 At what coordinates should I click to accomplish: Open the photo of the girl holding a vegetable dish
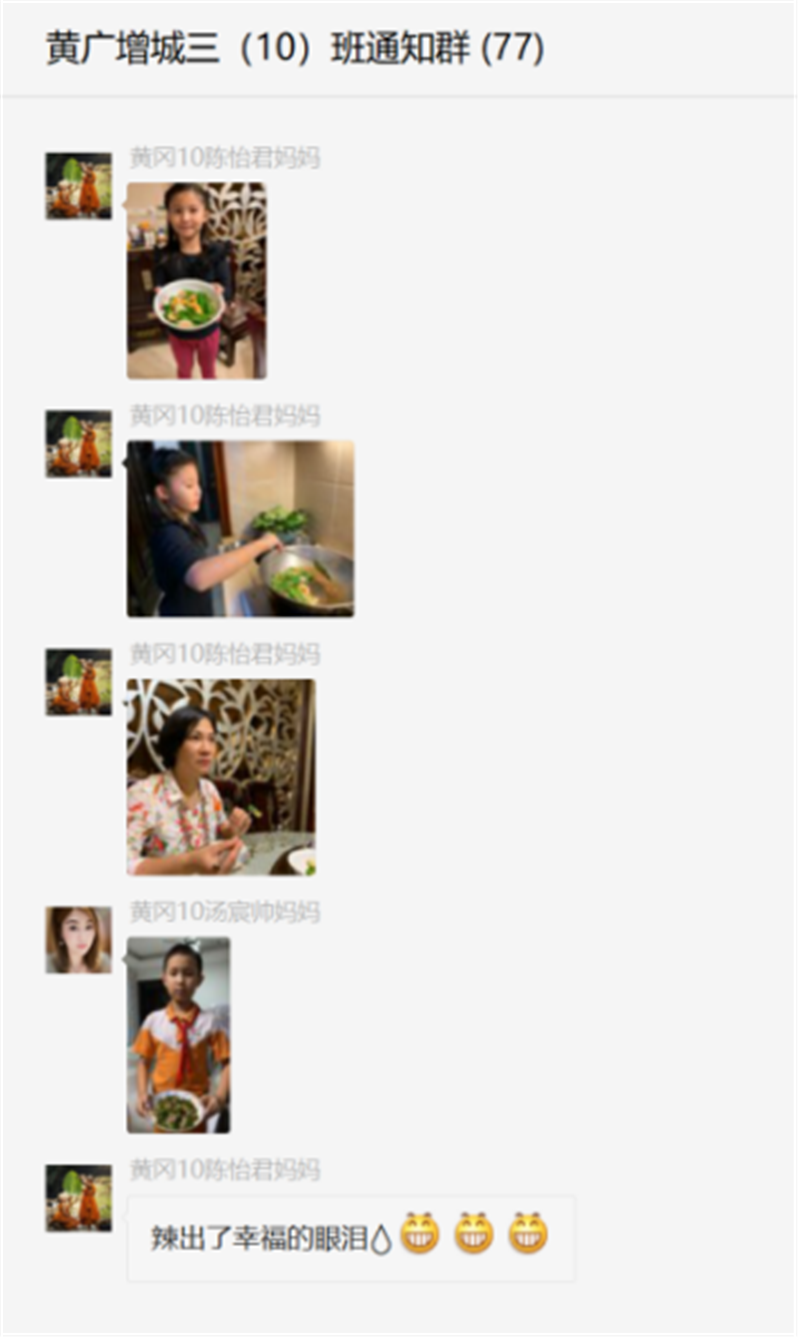(x=196, y=280)
